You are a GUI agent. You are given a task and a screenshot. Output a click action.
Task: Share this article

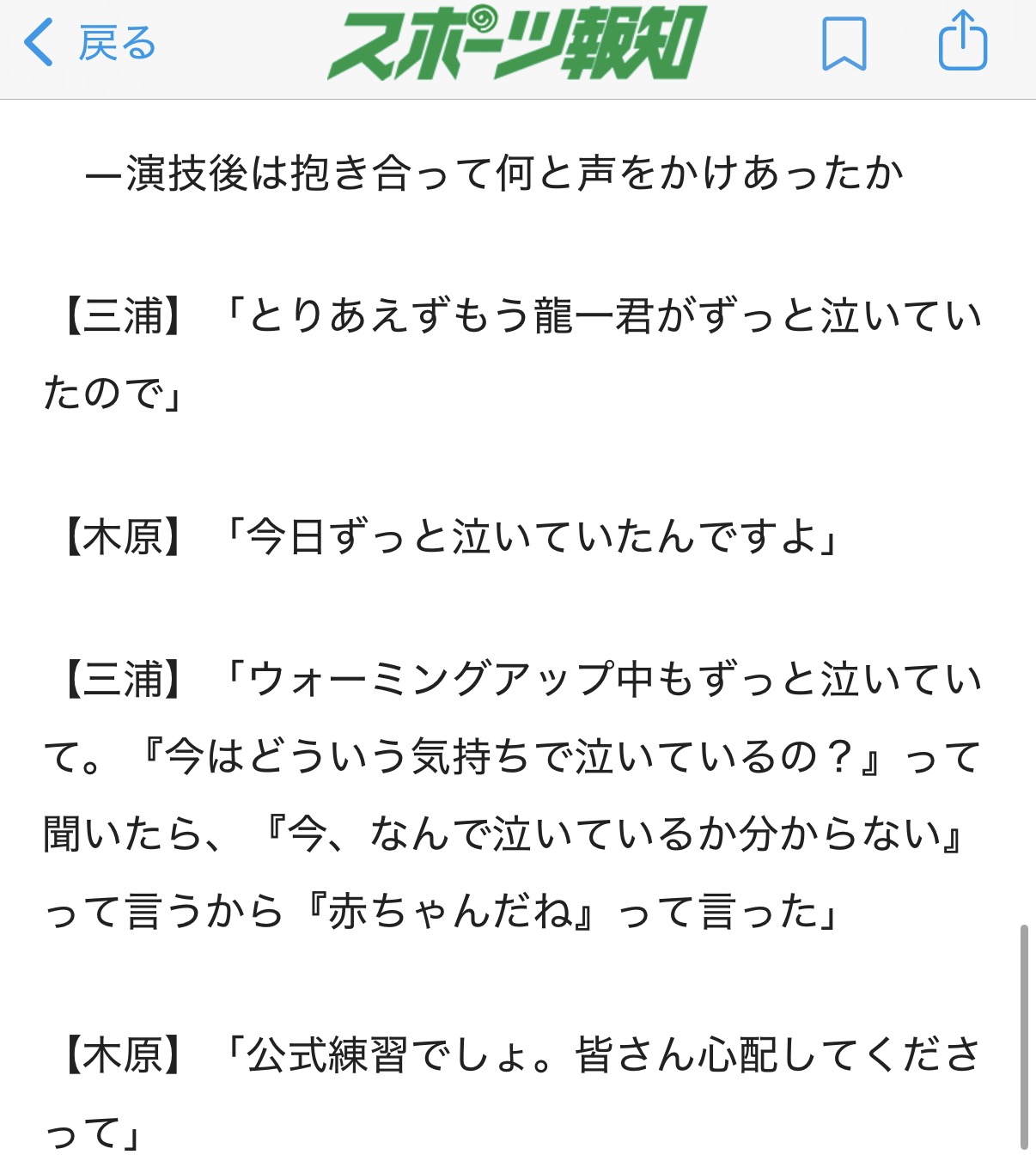962,41
